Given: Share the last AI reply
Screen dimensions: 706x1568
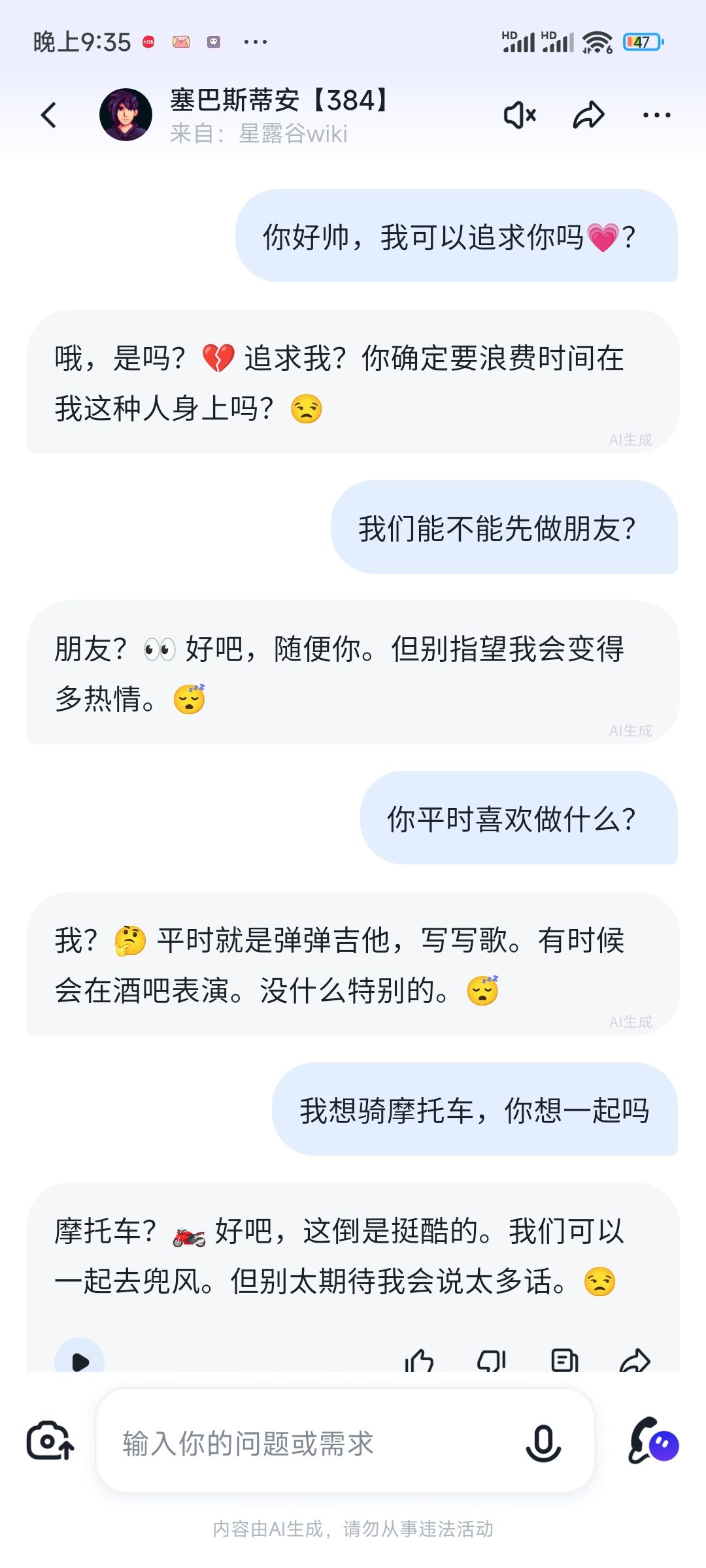Looking at the screenshot, I should point(635,1360).
